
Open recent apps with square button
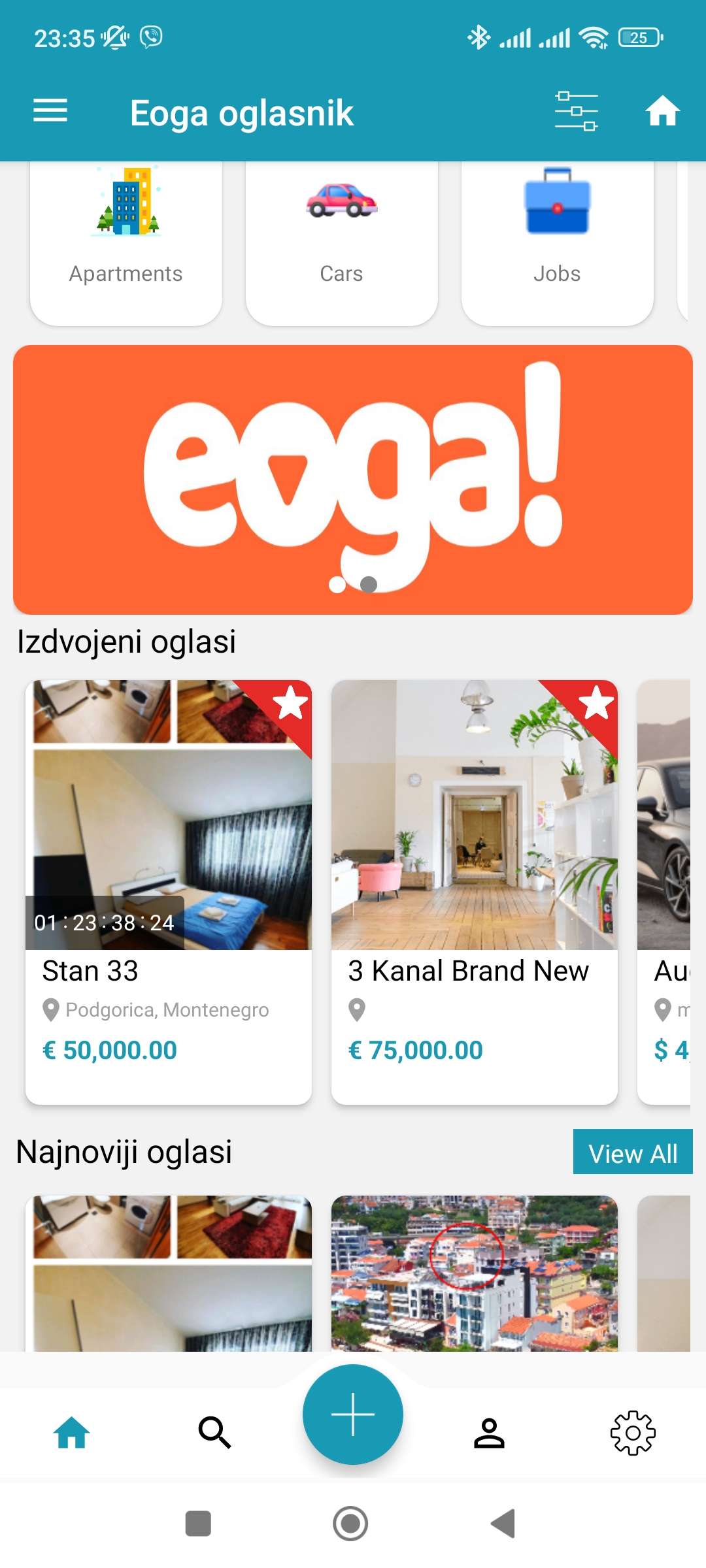pos(198,1524)
